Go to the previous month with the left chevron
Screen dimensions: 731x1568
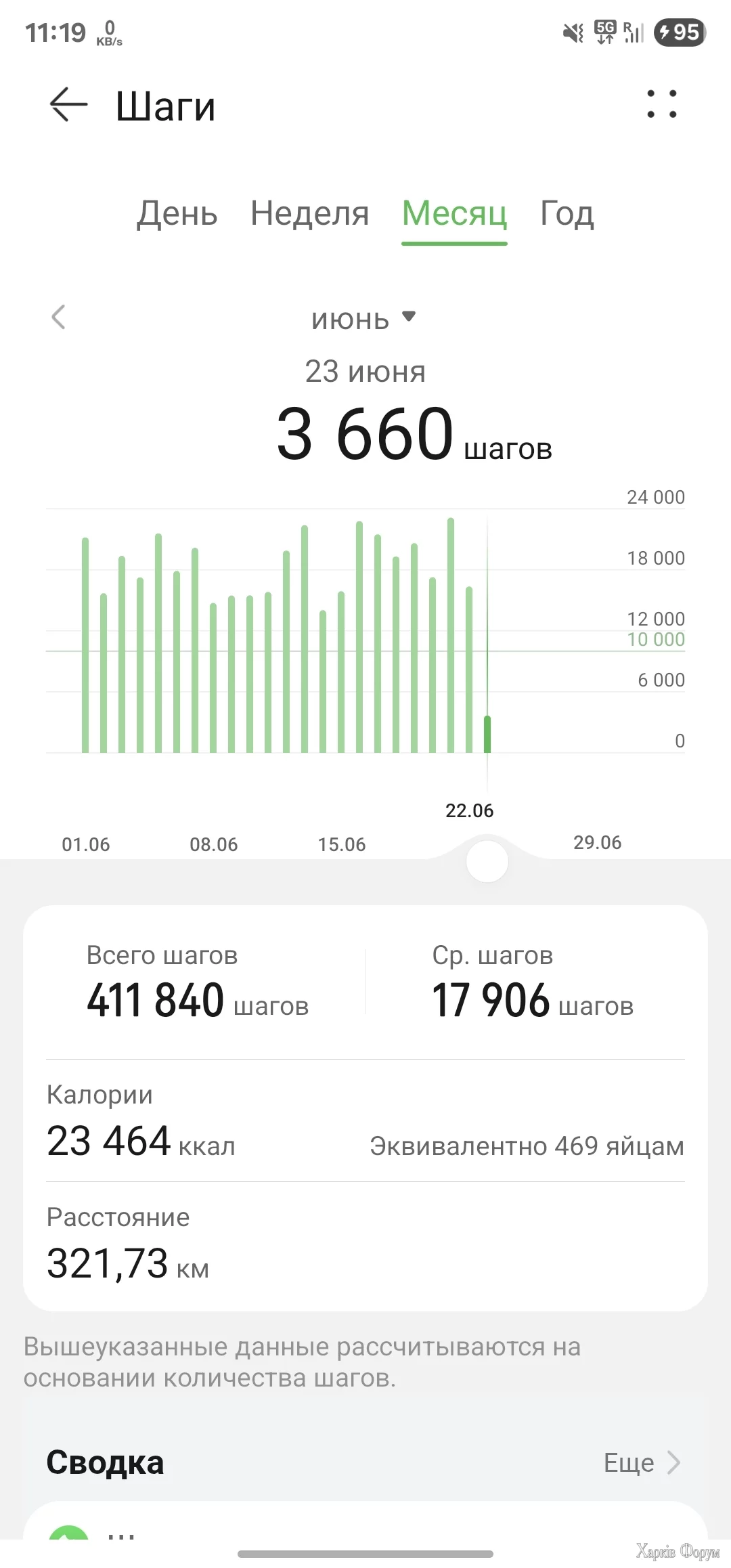click(x=59, y=317)
